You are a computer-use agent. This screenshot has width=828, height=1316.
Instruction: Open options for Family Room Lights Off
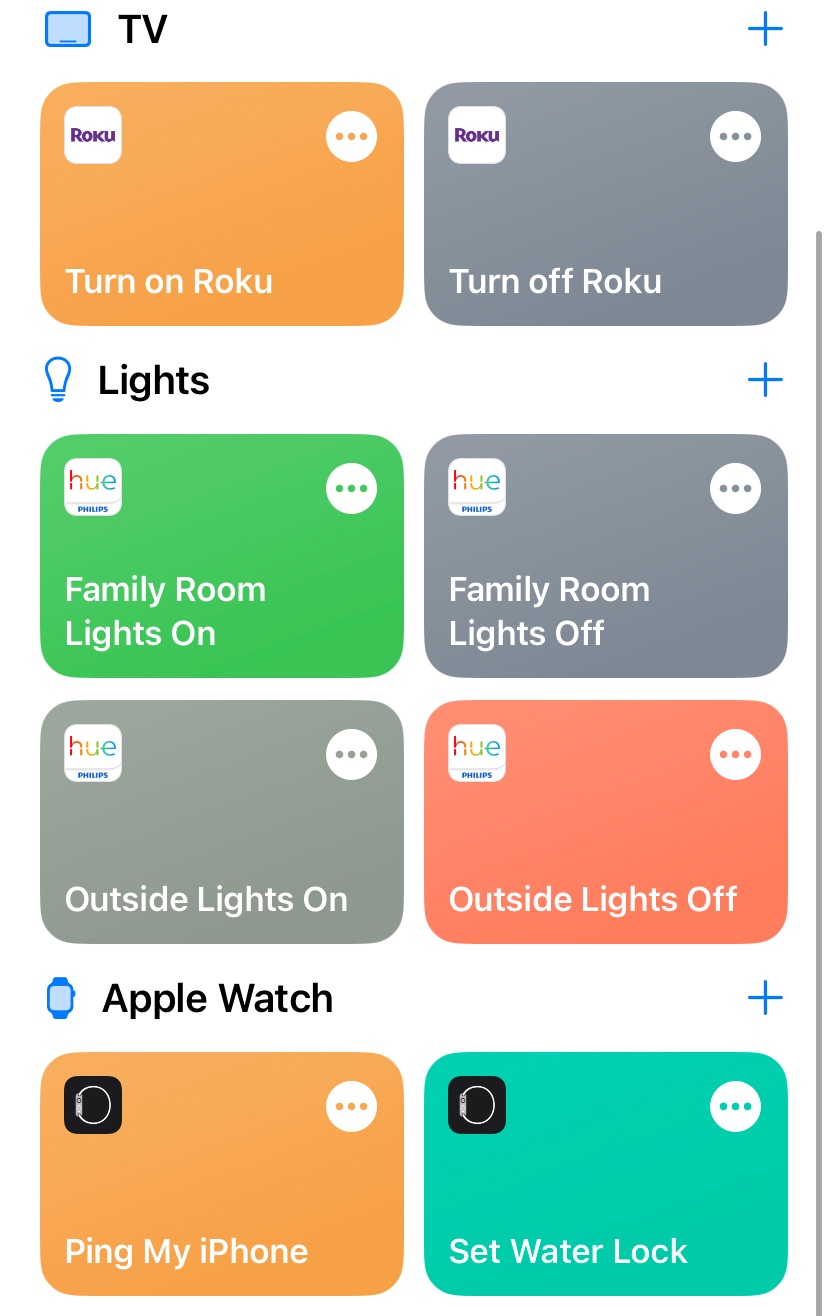pyautogui.click(x=735, y=488)
